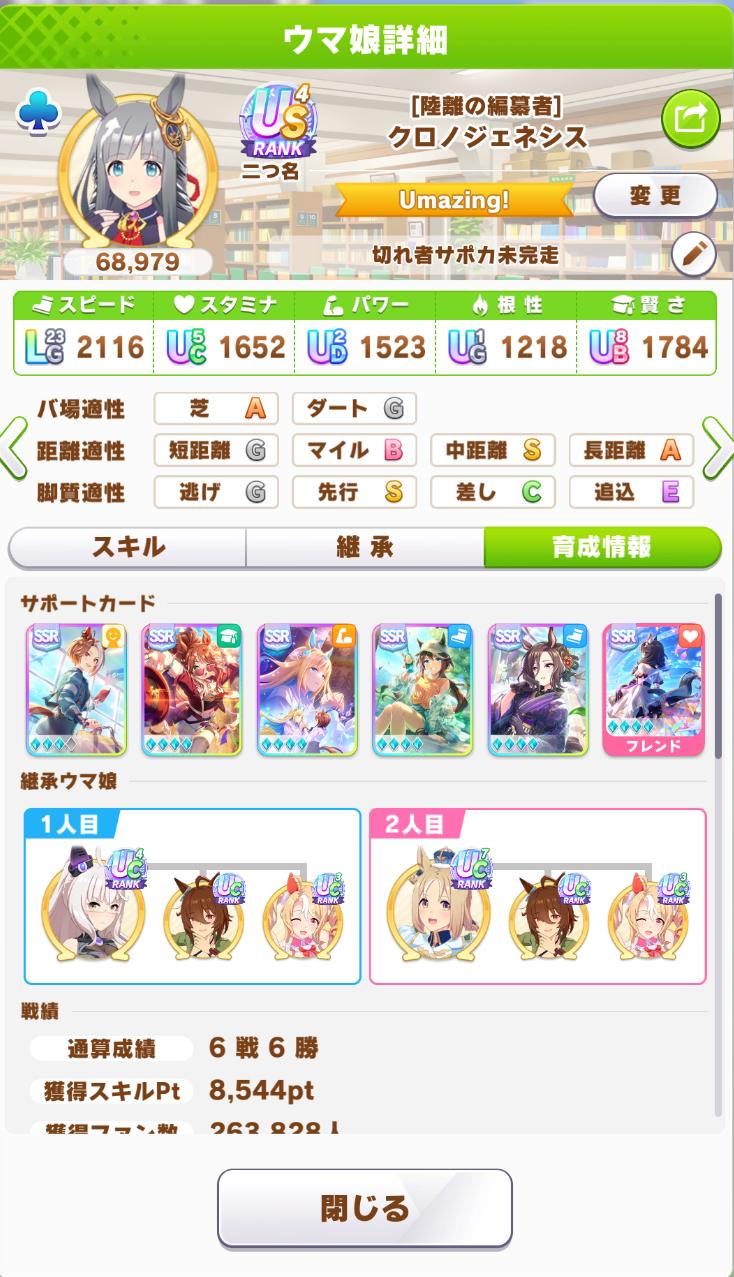Open the power-type support card
The image size is (734, 1277).
[x=307, y=690]
